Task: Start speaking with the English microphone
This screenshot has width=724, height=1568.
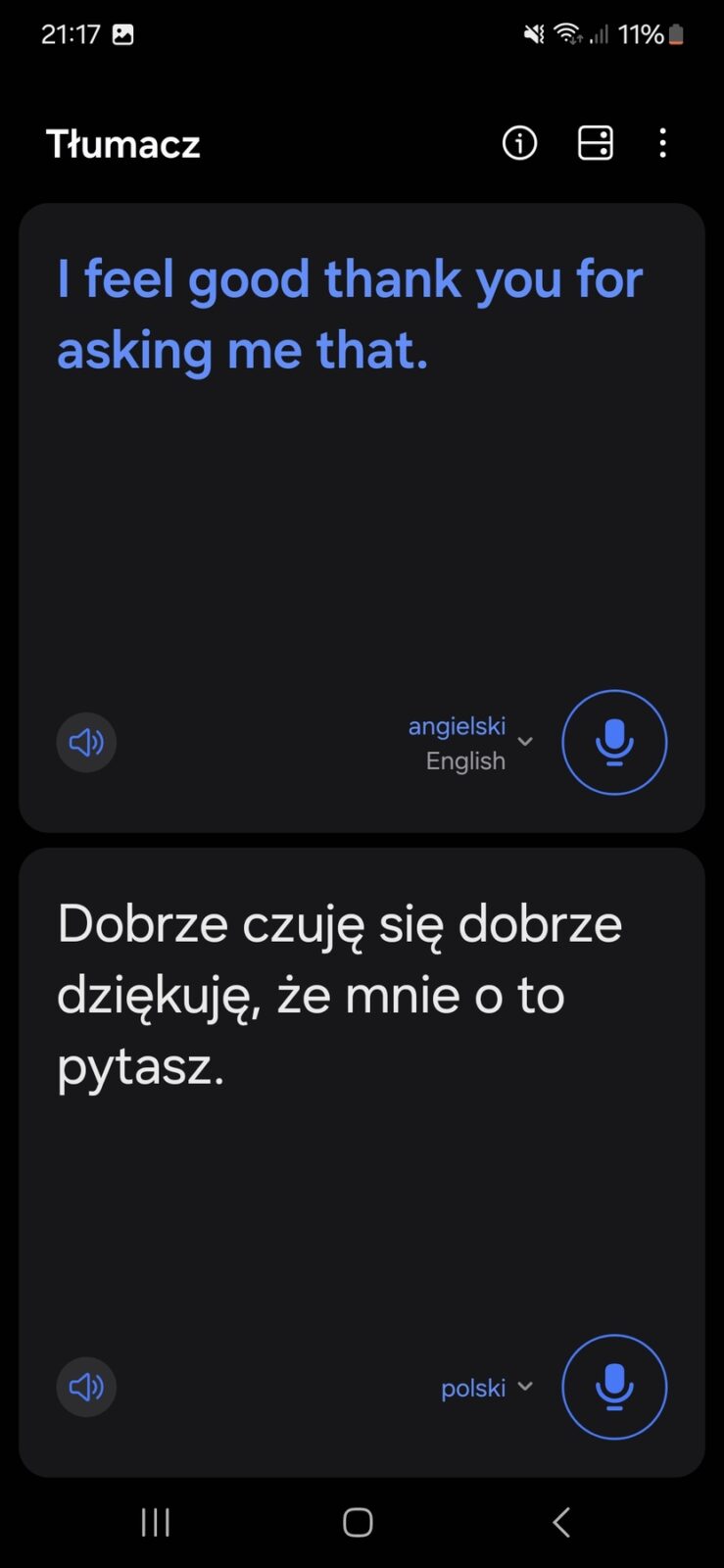Action: click(x=614, y=743)
